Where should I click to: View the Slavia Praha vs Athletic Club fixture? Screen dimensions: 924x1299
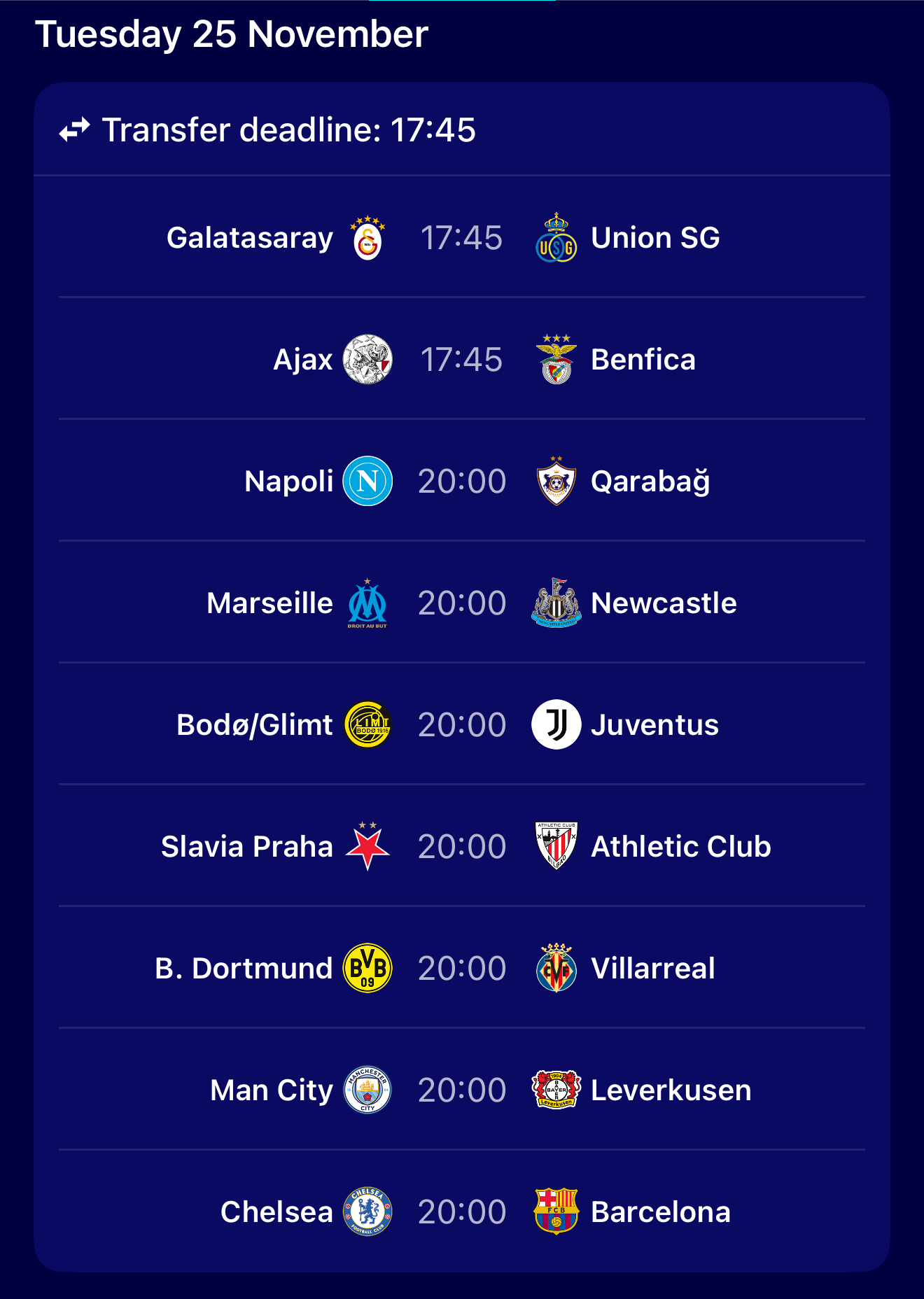click(x=461, y=847)
